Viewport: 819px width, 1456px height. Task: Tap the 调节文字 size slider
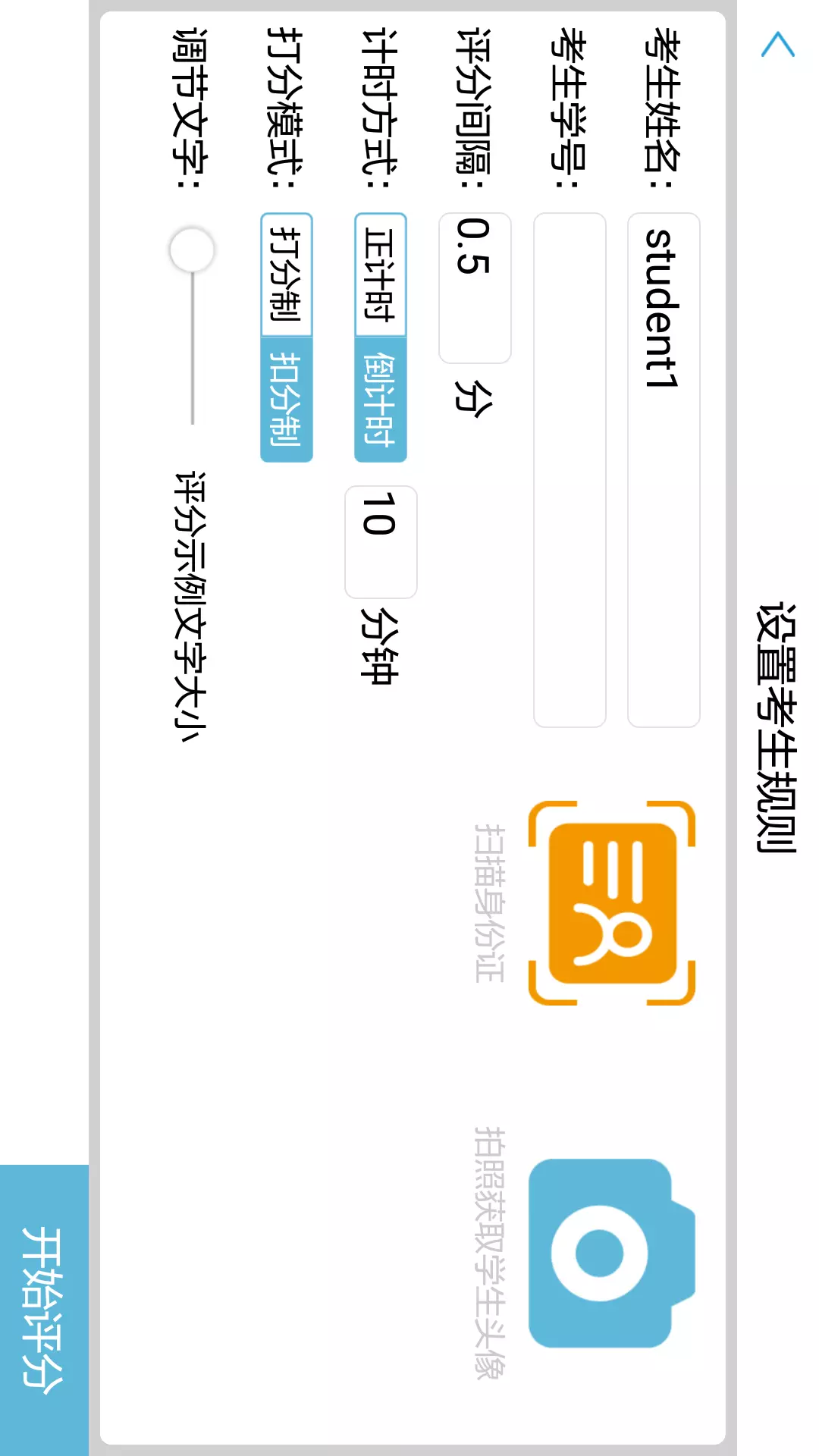193,326
